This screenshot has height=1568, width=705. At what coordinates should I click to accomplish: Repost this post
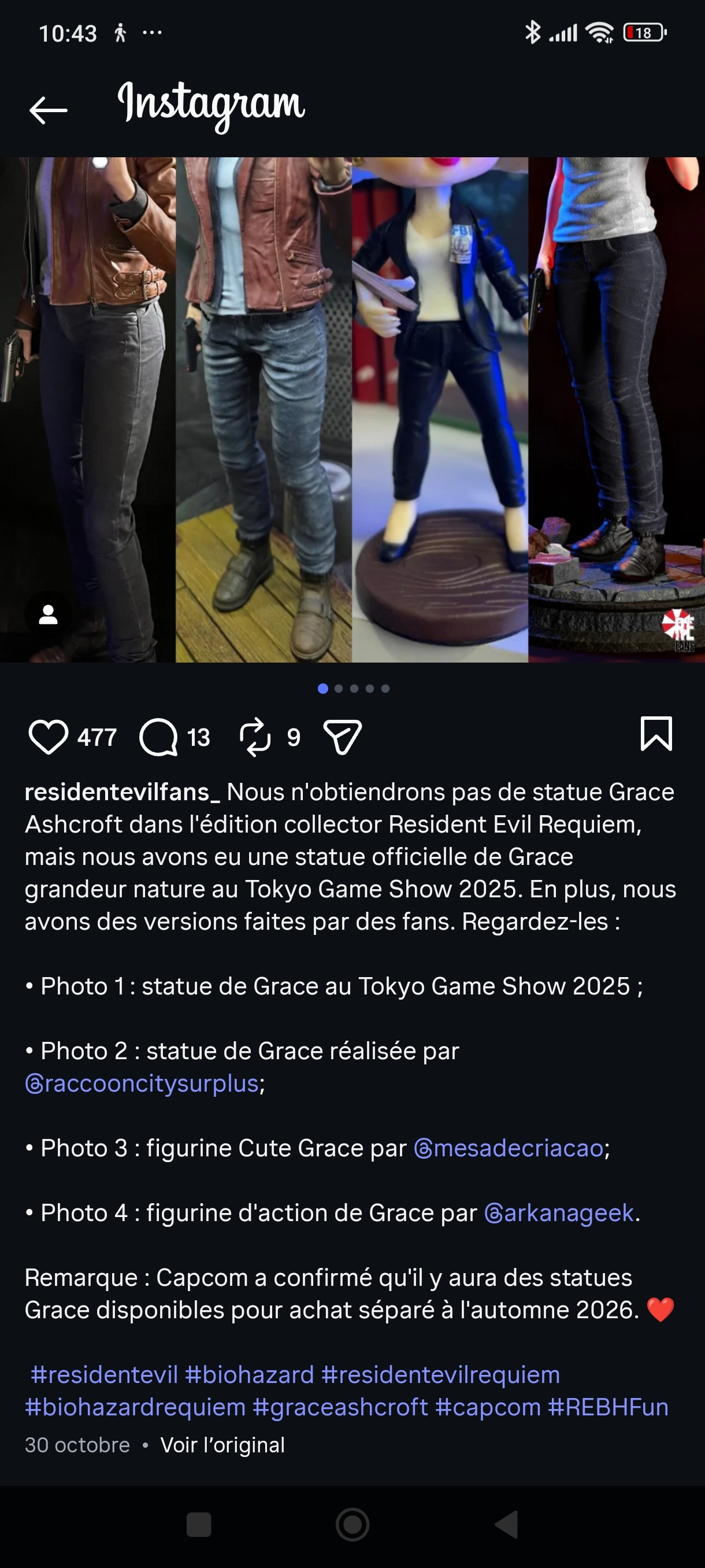point(255,737)
